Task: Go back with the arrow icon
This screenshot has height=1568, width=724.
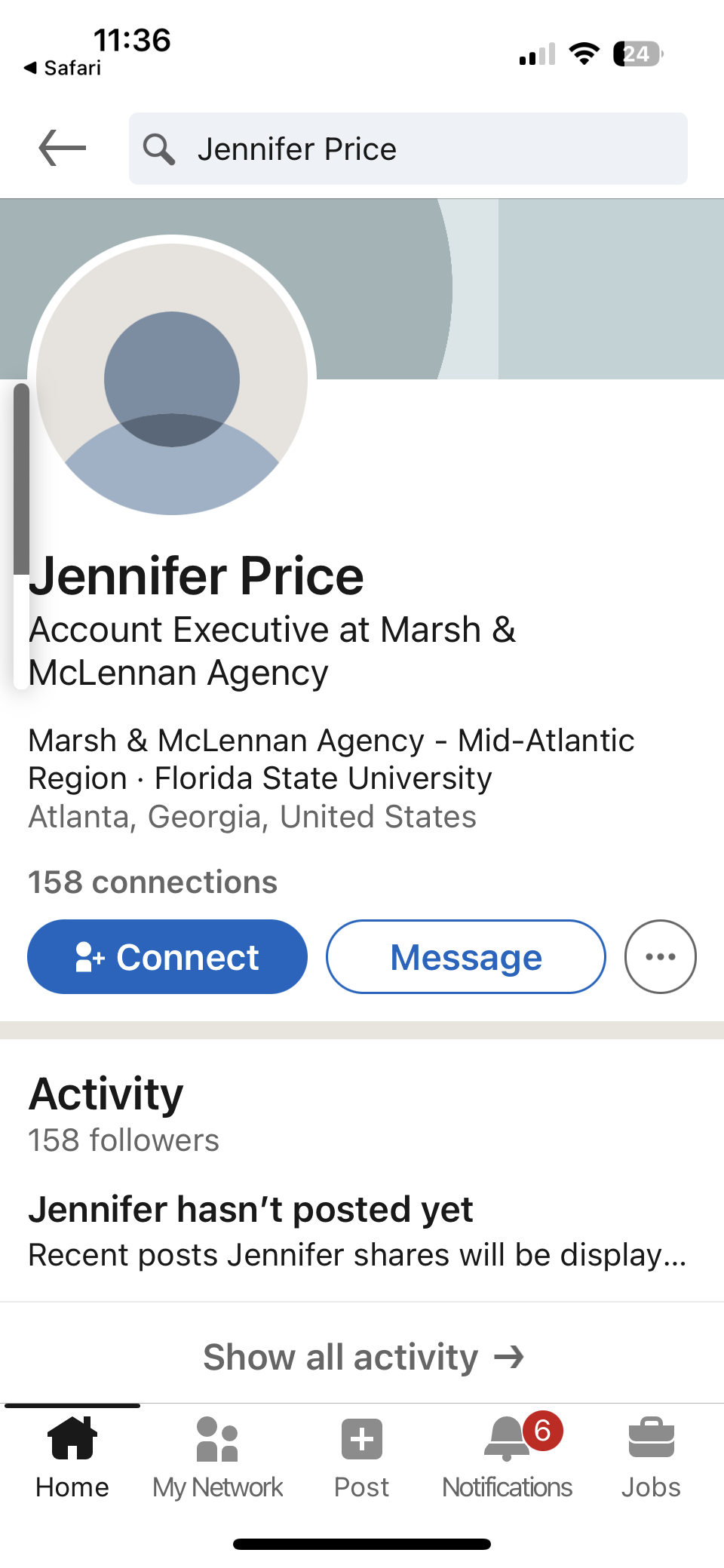Action: [63, 148]
